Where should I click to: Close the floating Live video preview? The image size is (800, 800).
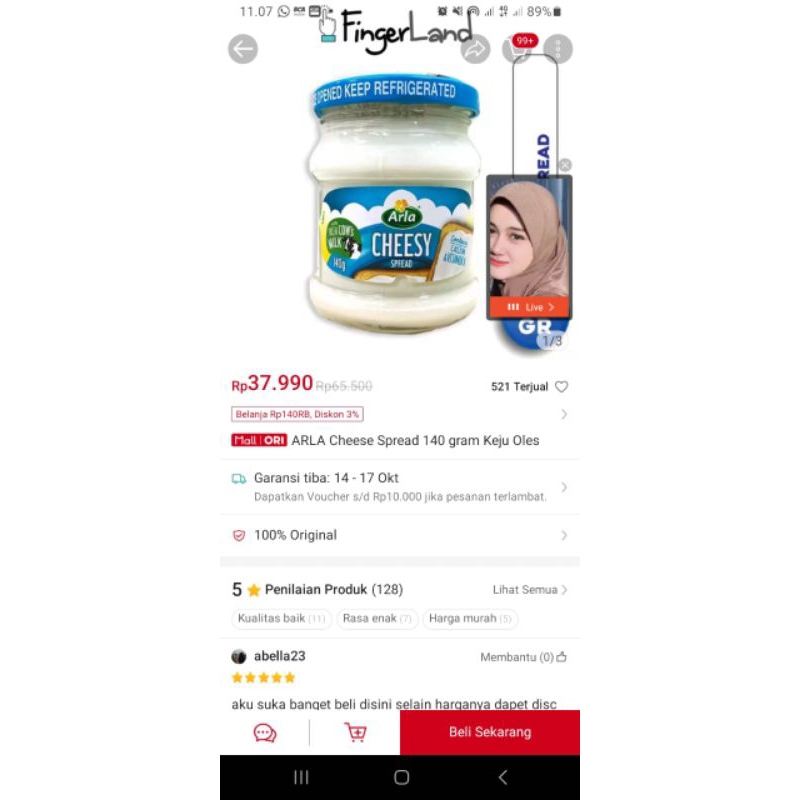[x=565, y=165]
